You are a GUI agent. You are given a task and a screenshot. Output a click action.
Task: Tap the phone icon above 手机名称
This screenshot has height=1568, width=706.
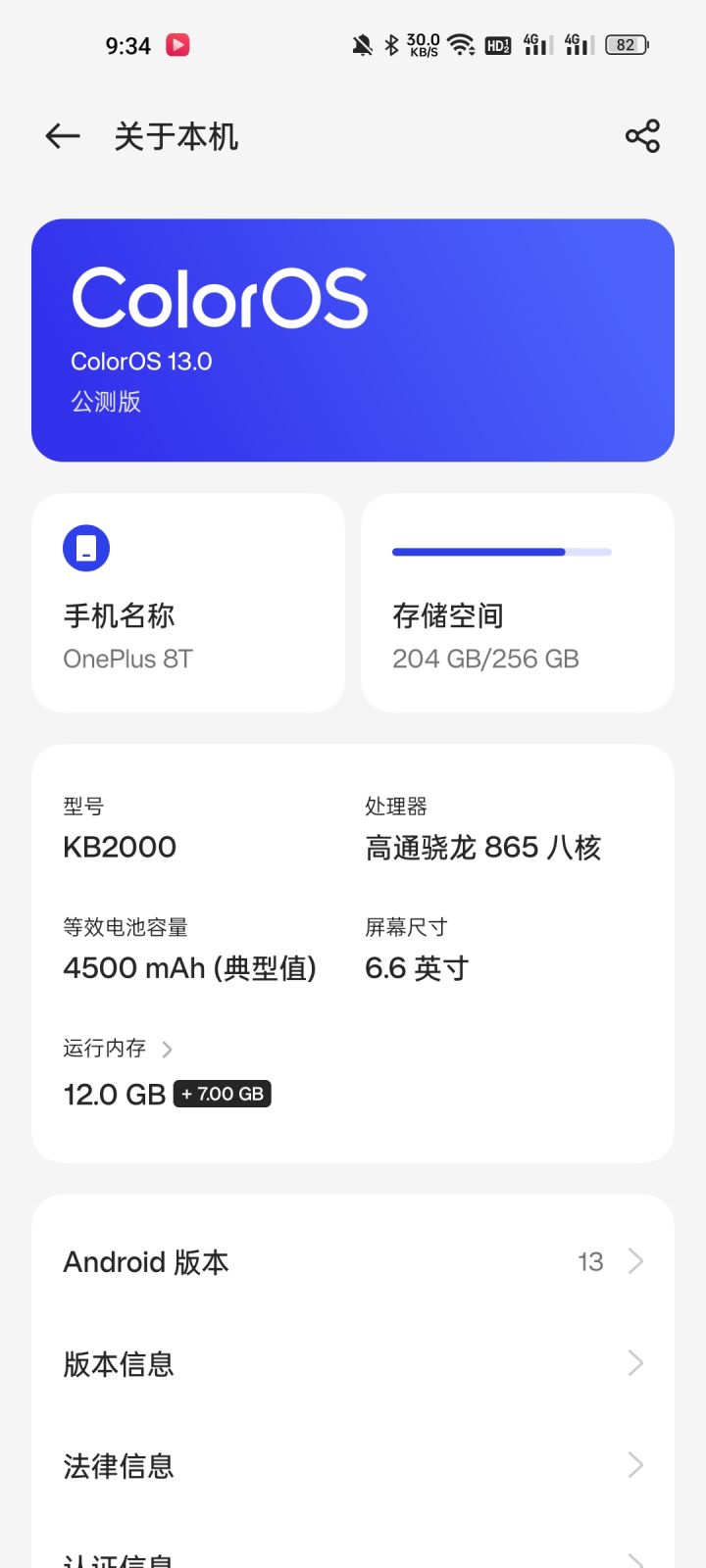click(x=86, y=547)
